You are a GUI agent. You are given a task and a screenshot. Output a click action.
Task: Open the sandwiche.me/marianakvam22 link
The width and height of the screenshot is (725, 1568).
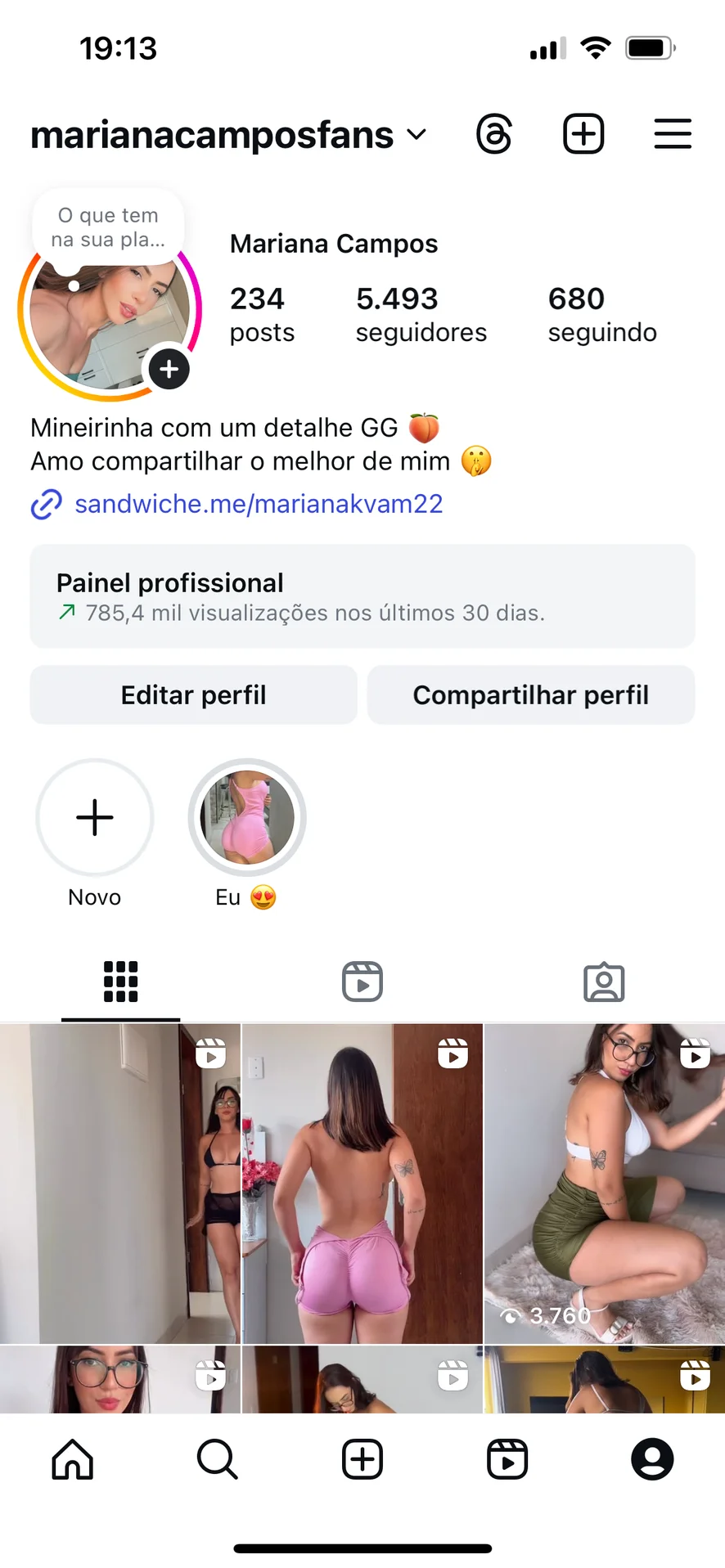pos(258,504)
